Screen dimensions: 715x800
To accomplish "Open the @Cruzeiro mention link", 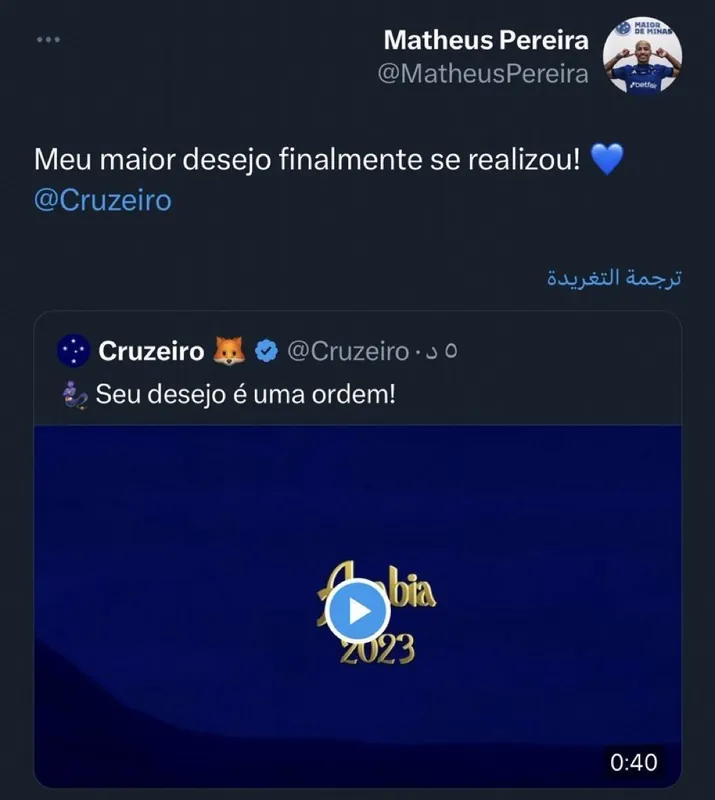I will point(102,200).
